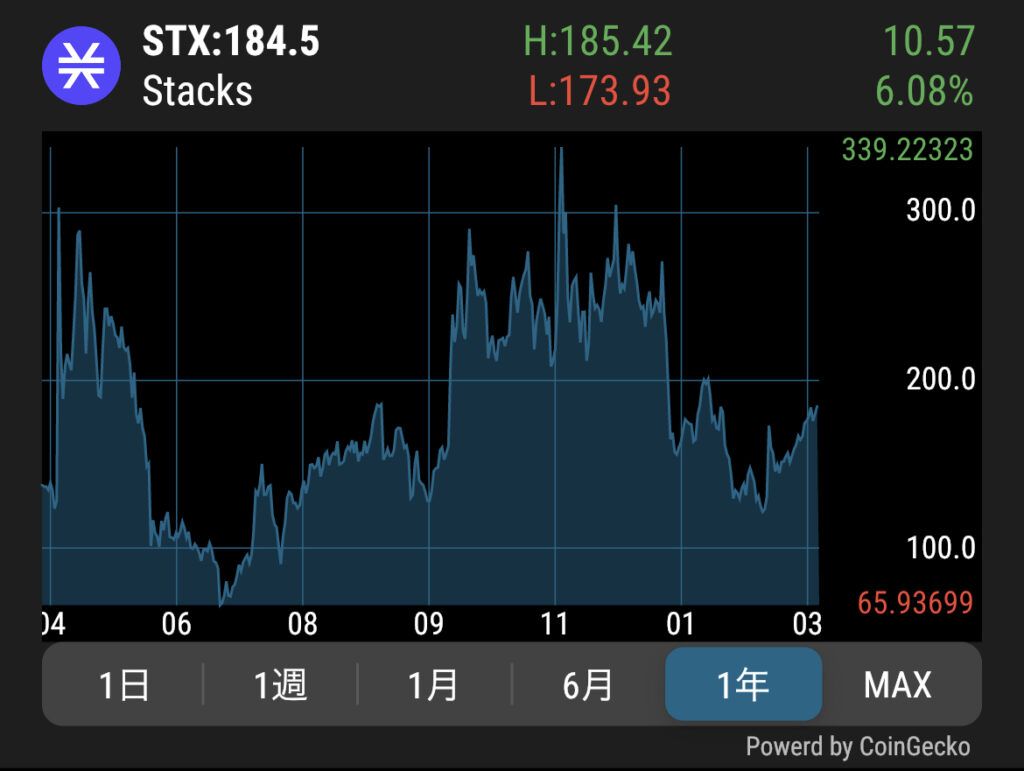
Task: Select the 1年 chart range
Action: tap(743, 685)
